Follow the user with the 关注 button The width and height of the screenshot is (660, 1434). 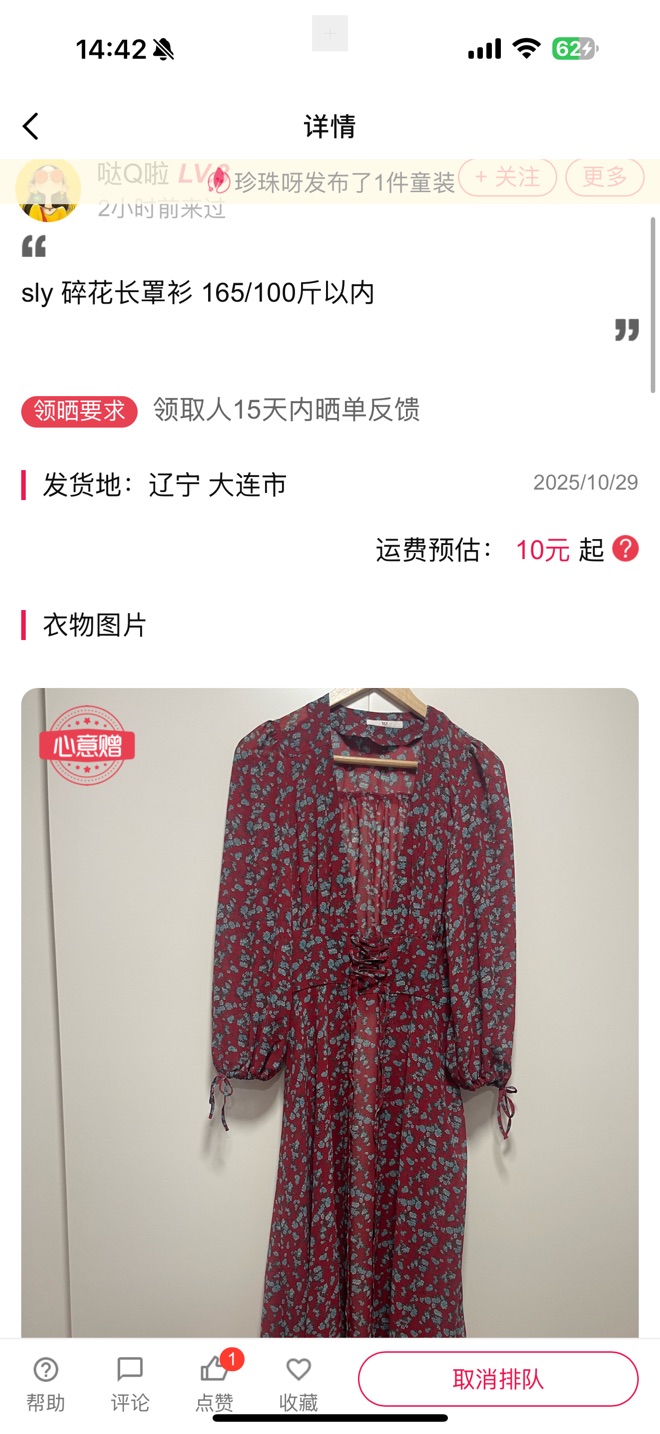click(x=507, y=178)
